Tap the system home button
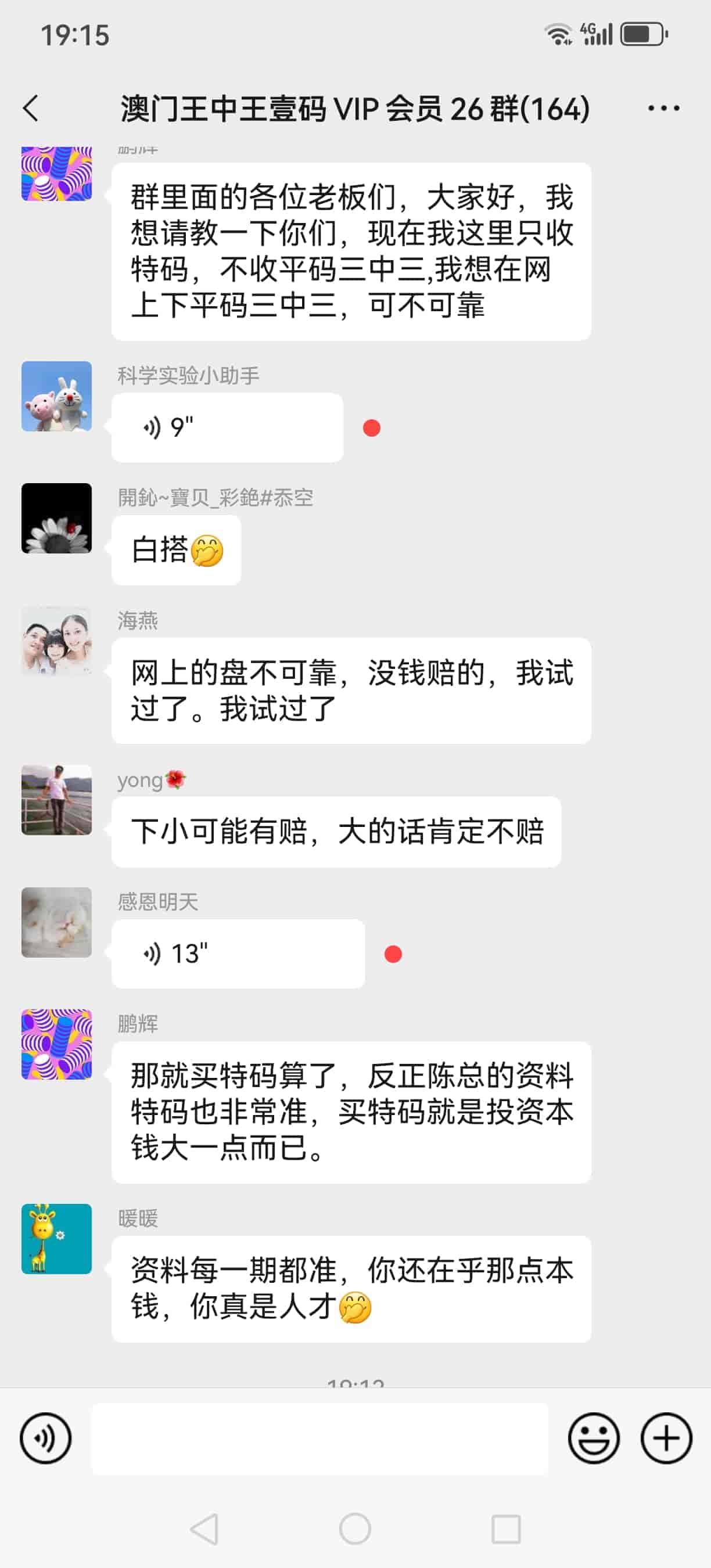This screenshot has width=711, height=1568. (355, 1529)
